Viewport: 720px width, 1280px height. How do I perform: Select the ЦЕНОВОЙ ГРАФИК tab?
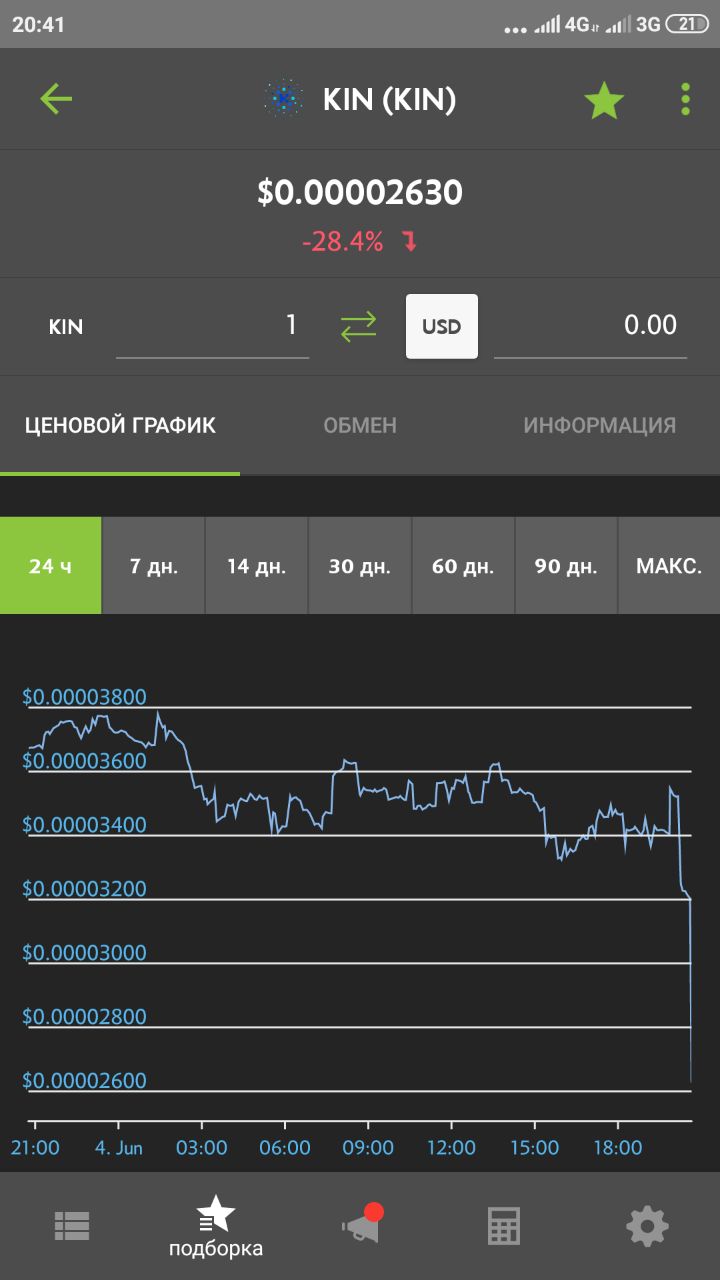coord(120,426)
